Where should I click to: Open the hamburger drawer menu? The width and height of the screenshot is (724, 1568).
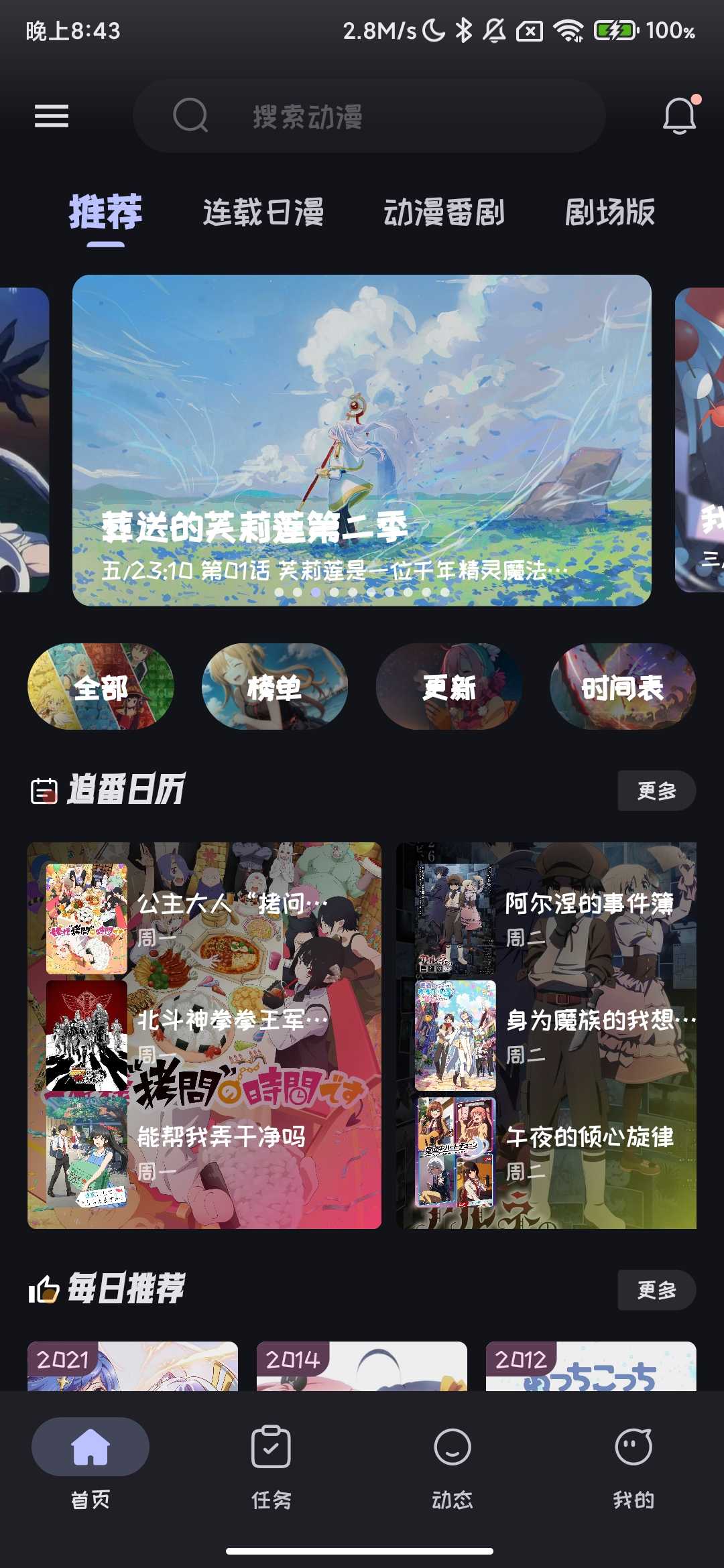(52, 116)
